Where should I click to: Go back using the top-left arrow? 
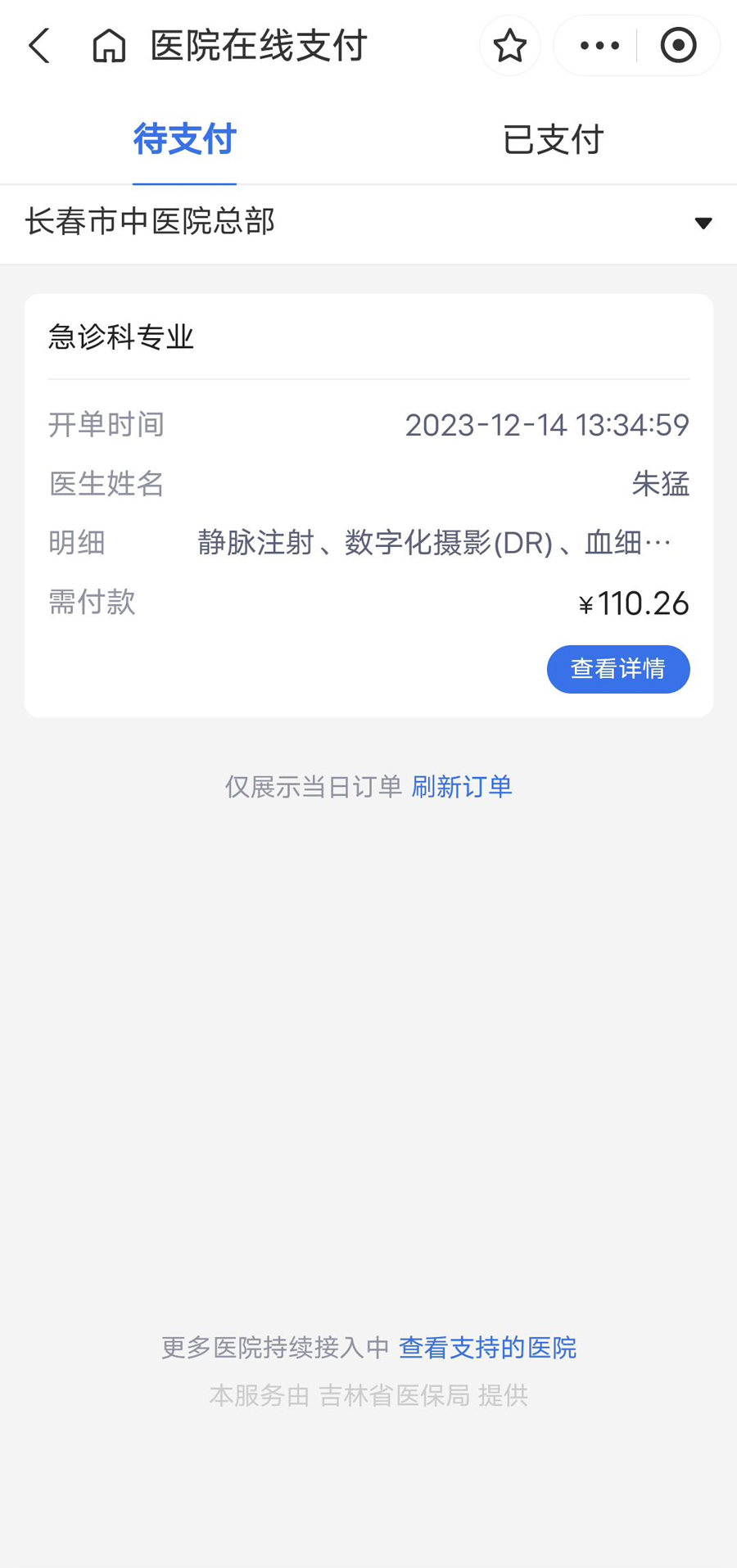tap(39, 46)
